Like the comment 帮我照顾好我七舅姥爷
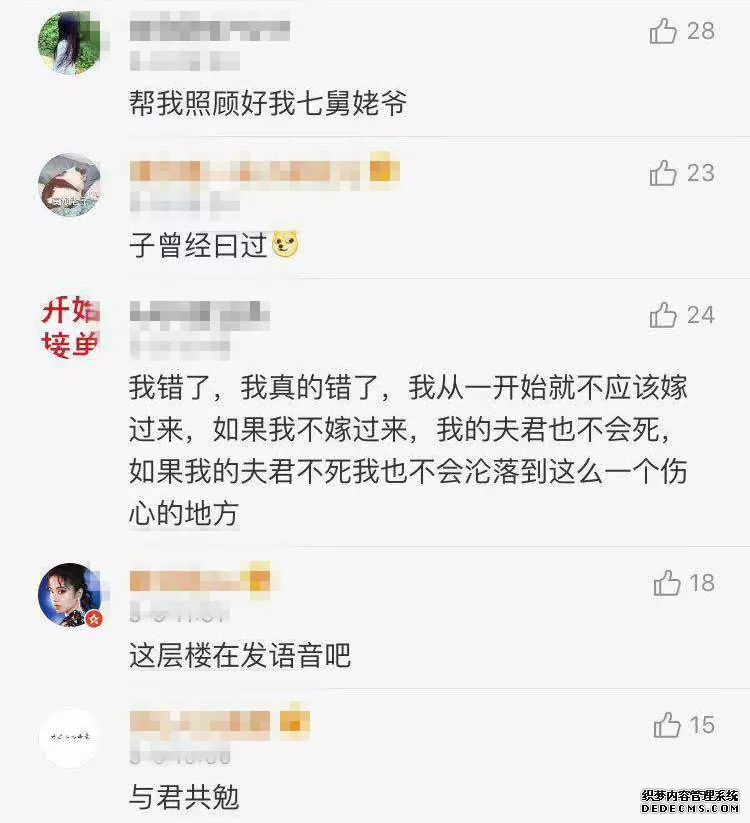 664,32
